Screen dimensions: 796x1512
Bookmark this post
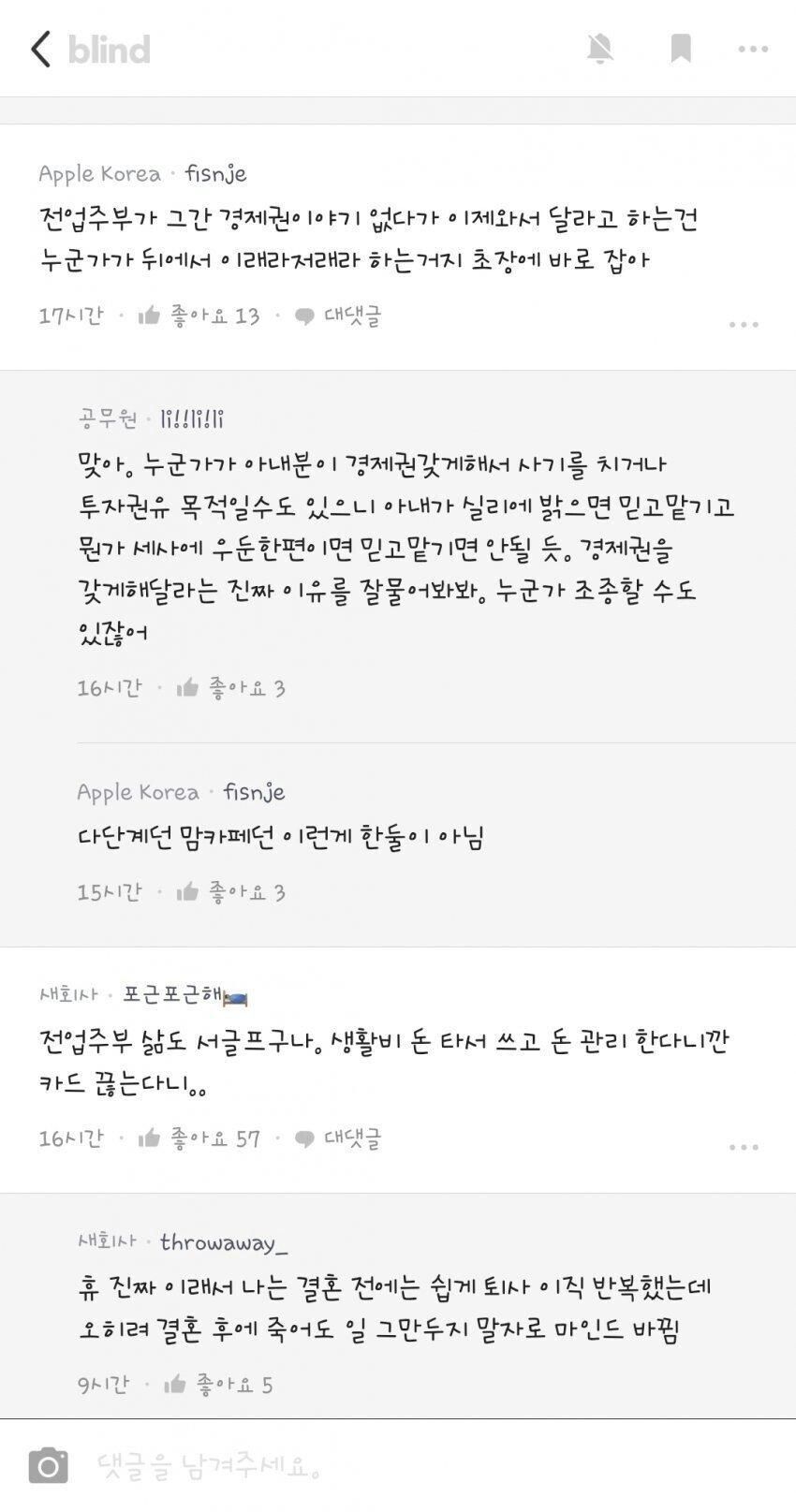[681, 49]
